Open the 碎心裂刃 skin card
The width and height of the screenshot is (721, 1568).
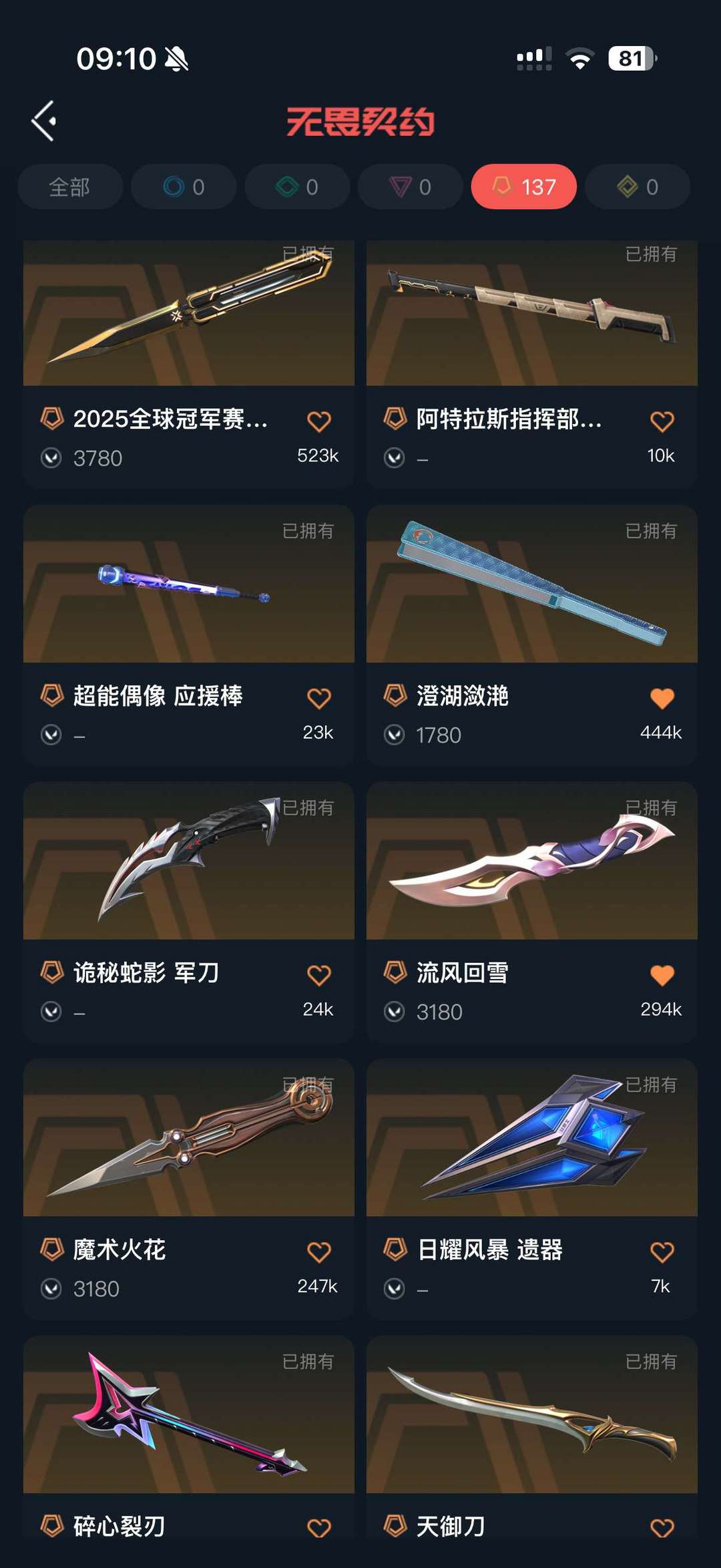coord(188,1414)
